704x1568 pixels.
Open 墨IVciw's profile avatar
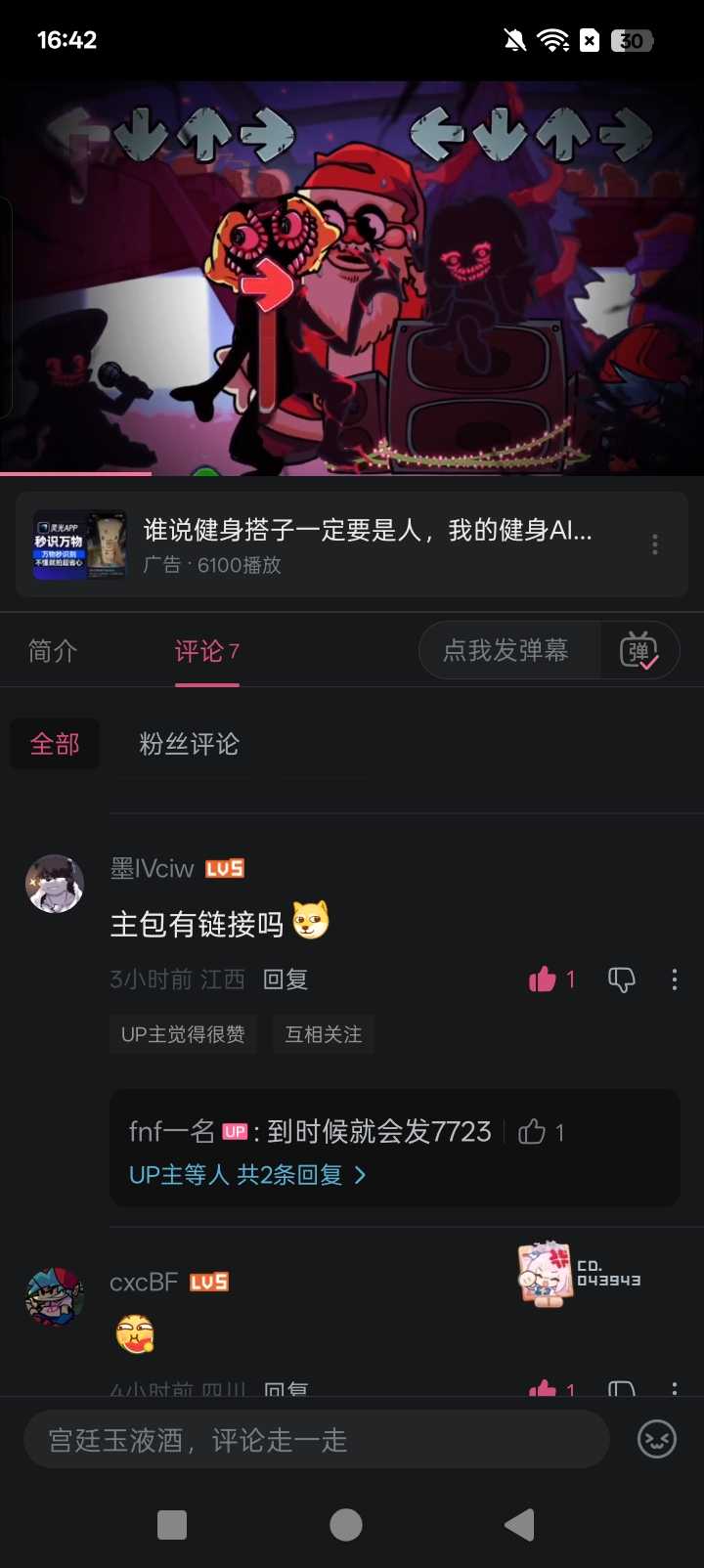[55, 884]
